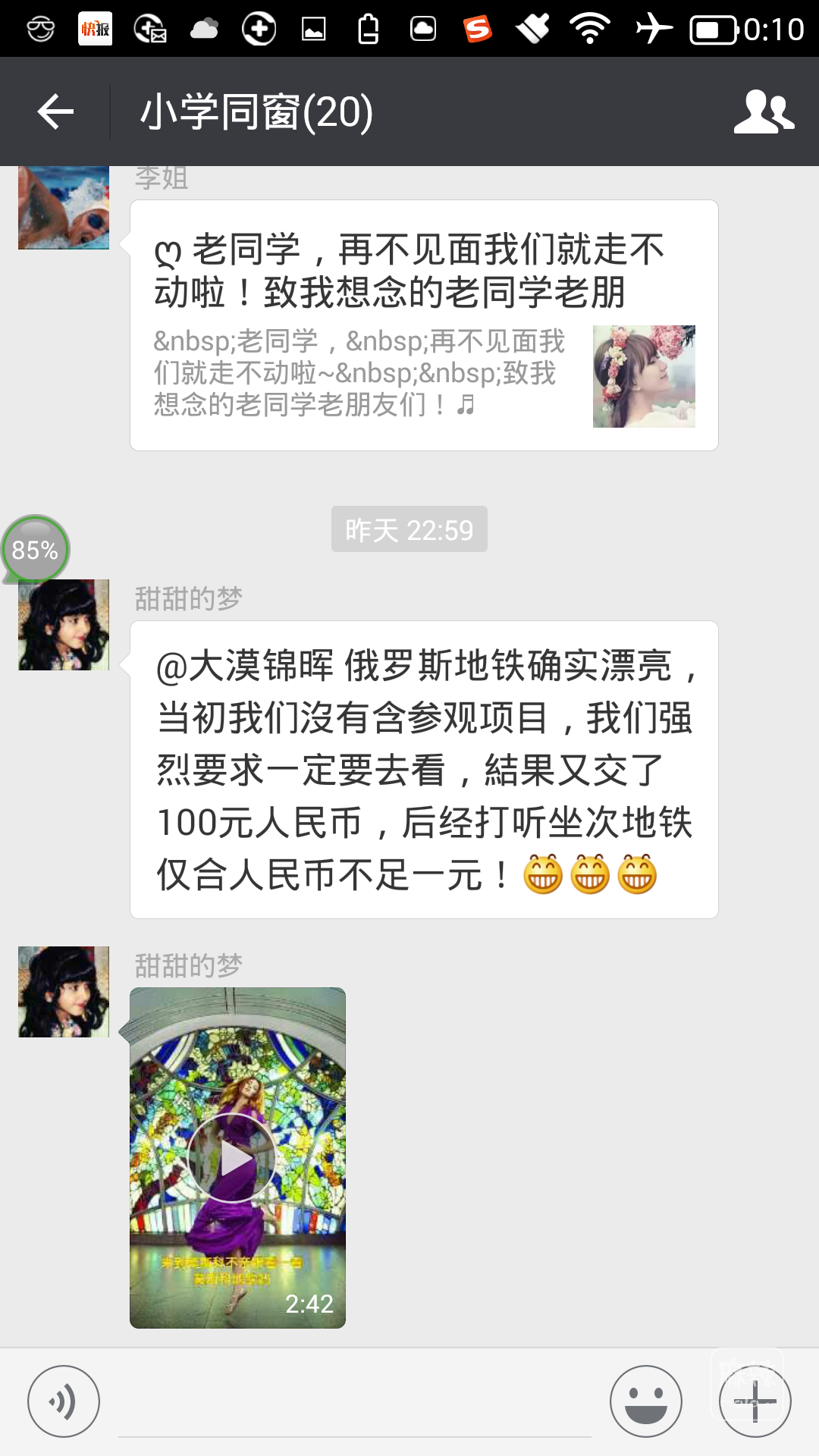Tap 李姐's swimmer avatar
This screenshot has width=819, height=1456.
pyautogui.click(x=64, y=209)
